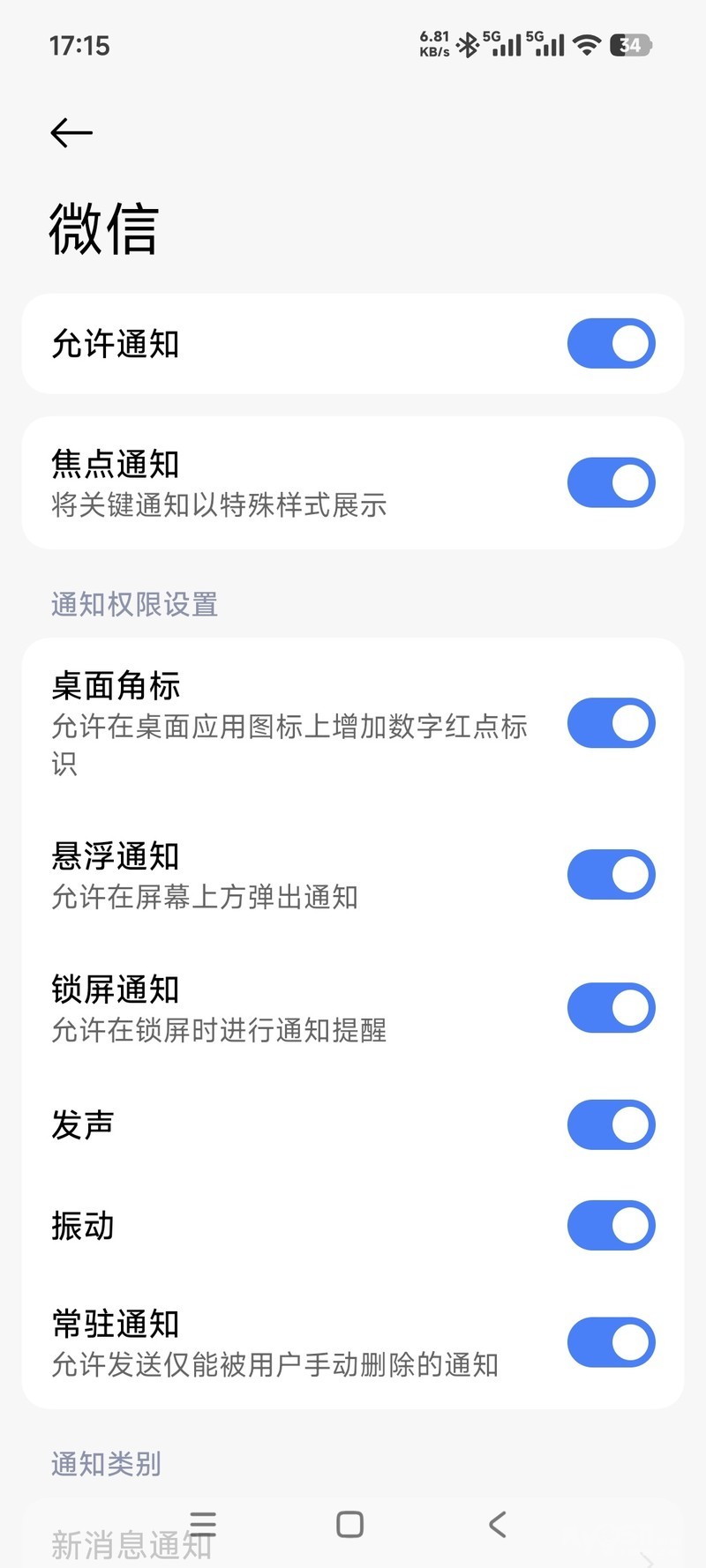Turn off the 发声 sound switch

click(611, 1125)
